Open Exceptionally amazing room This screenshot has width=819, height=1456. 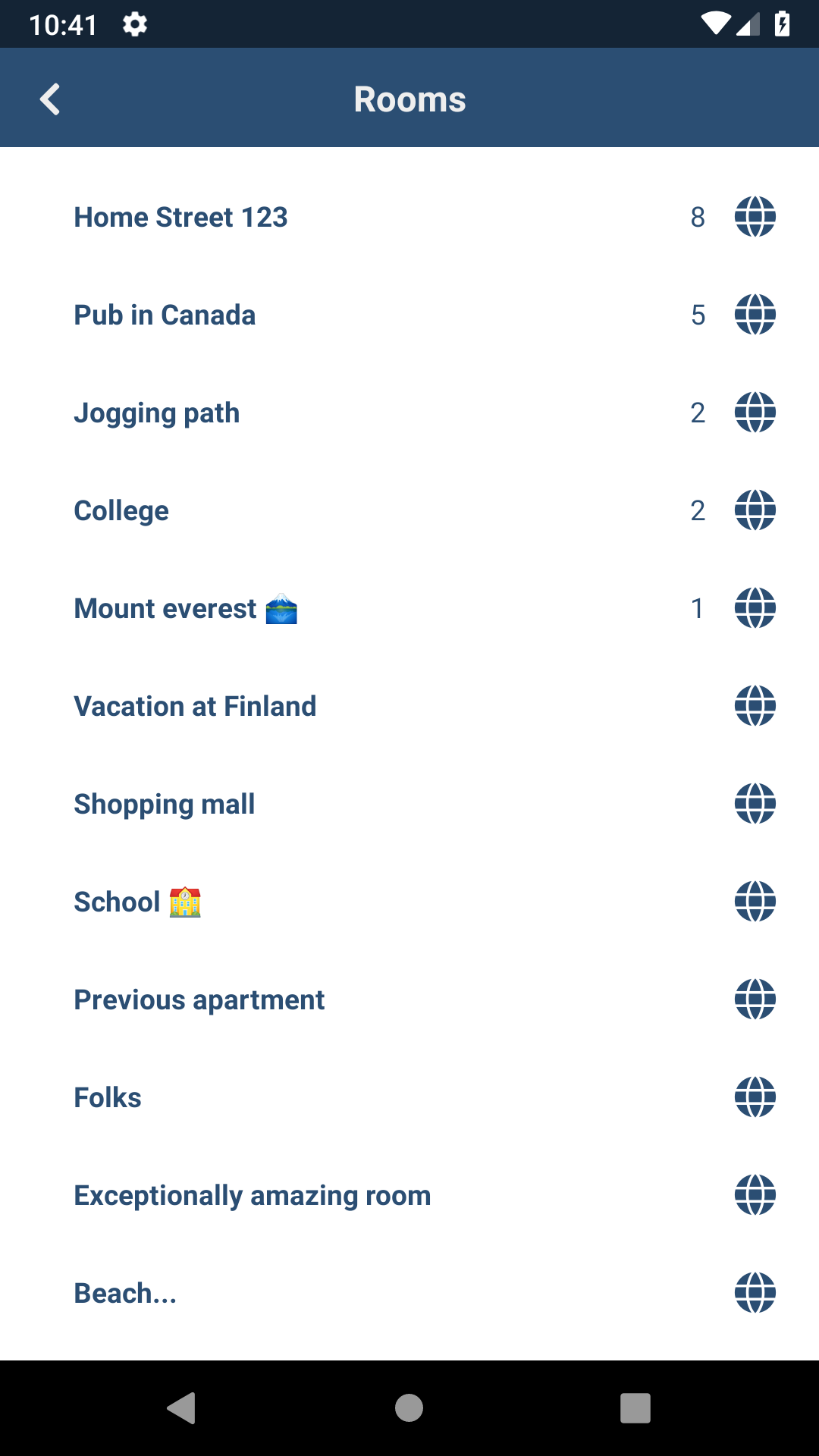point(409,1195)
